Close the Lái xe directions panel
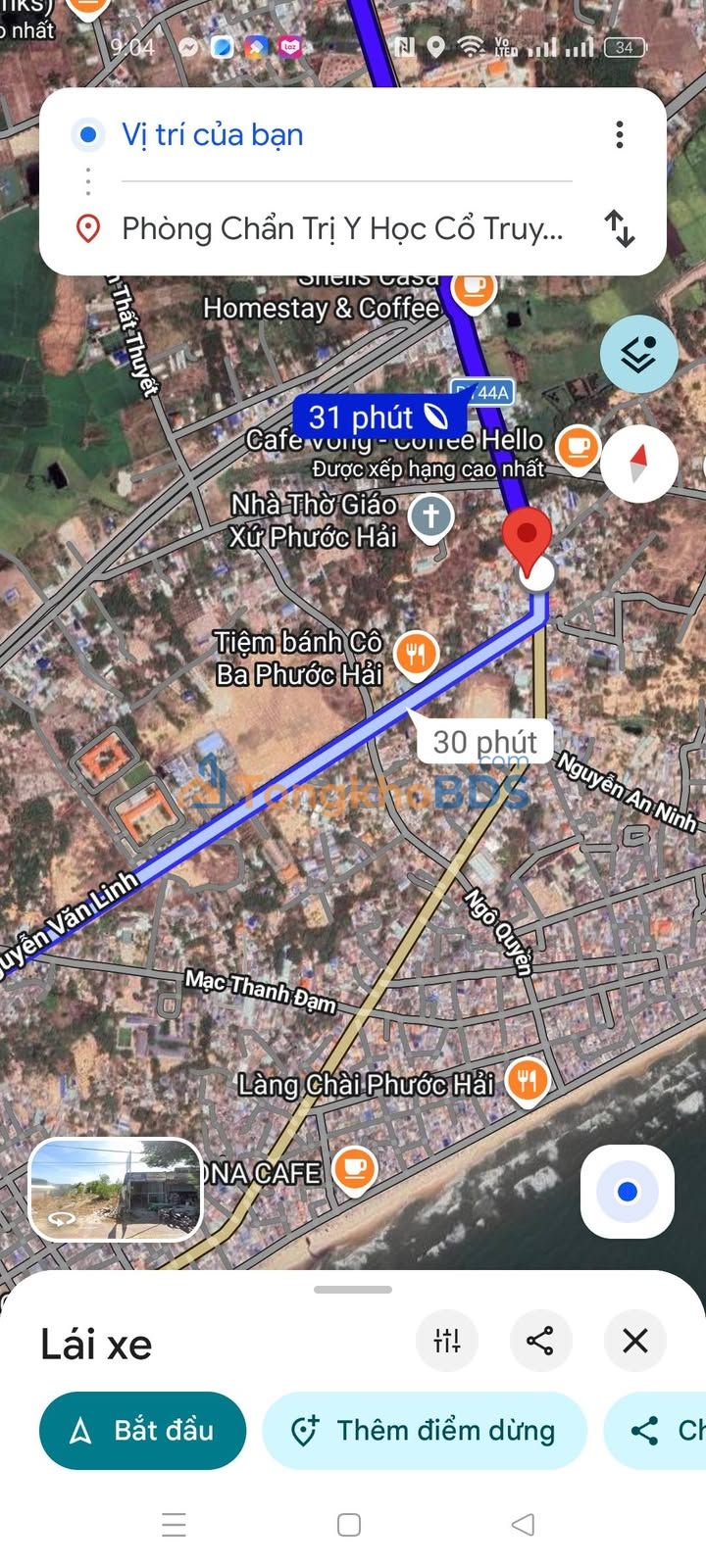This screenshot has width=706, height=1568. click(635, 1341)
